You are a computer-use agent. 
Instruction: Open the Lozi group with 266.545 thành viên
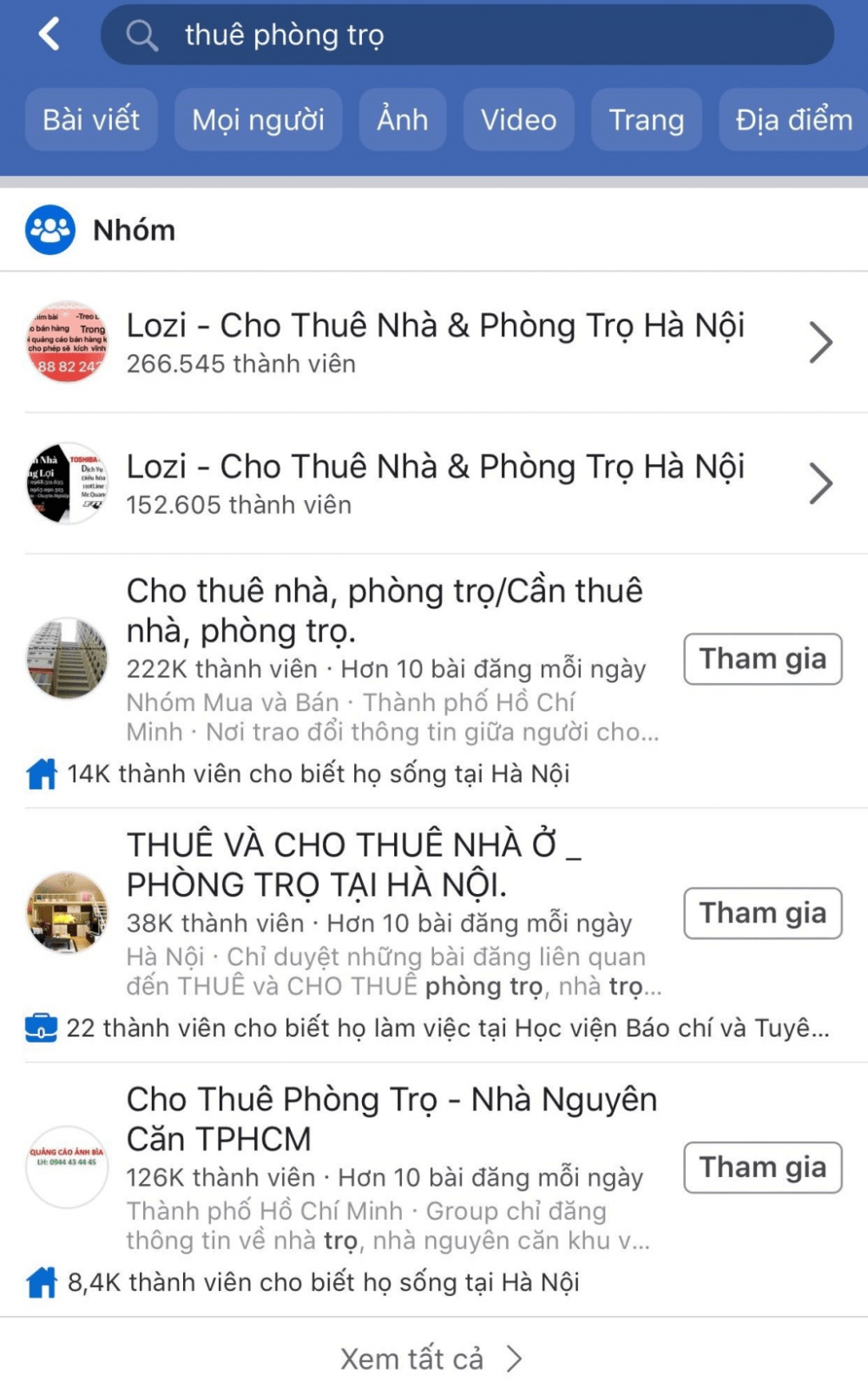coord(434,342)
